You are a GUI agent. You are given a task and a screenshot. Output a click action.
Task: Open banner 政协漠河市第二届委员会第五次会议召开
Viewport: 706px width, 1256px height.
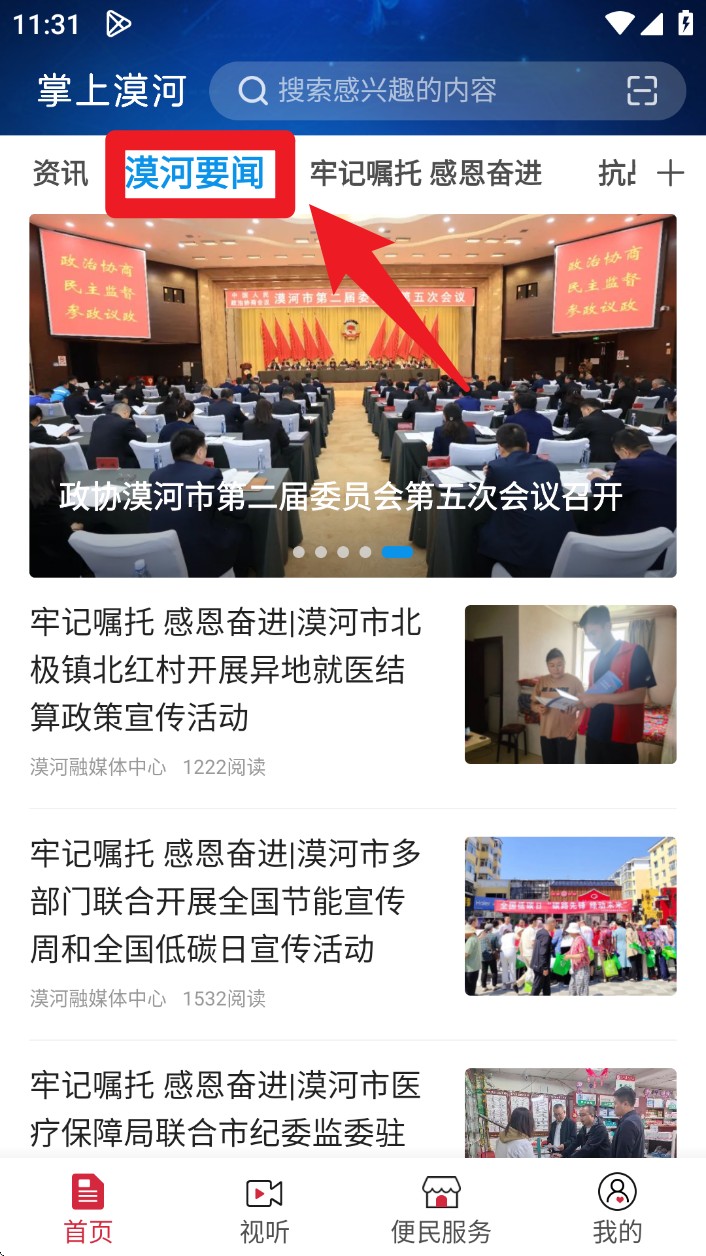353,396
